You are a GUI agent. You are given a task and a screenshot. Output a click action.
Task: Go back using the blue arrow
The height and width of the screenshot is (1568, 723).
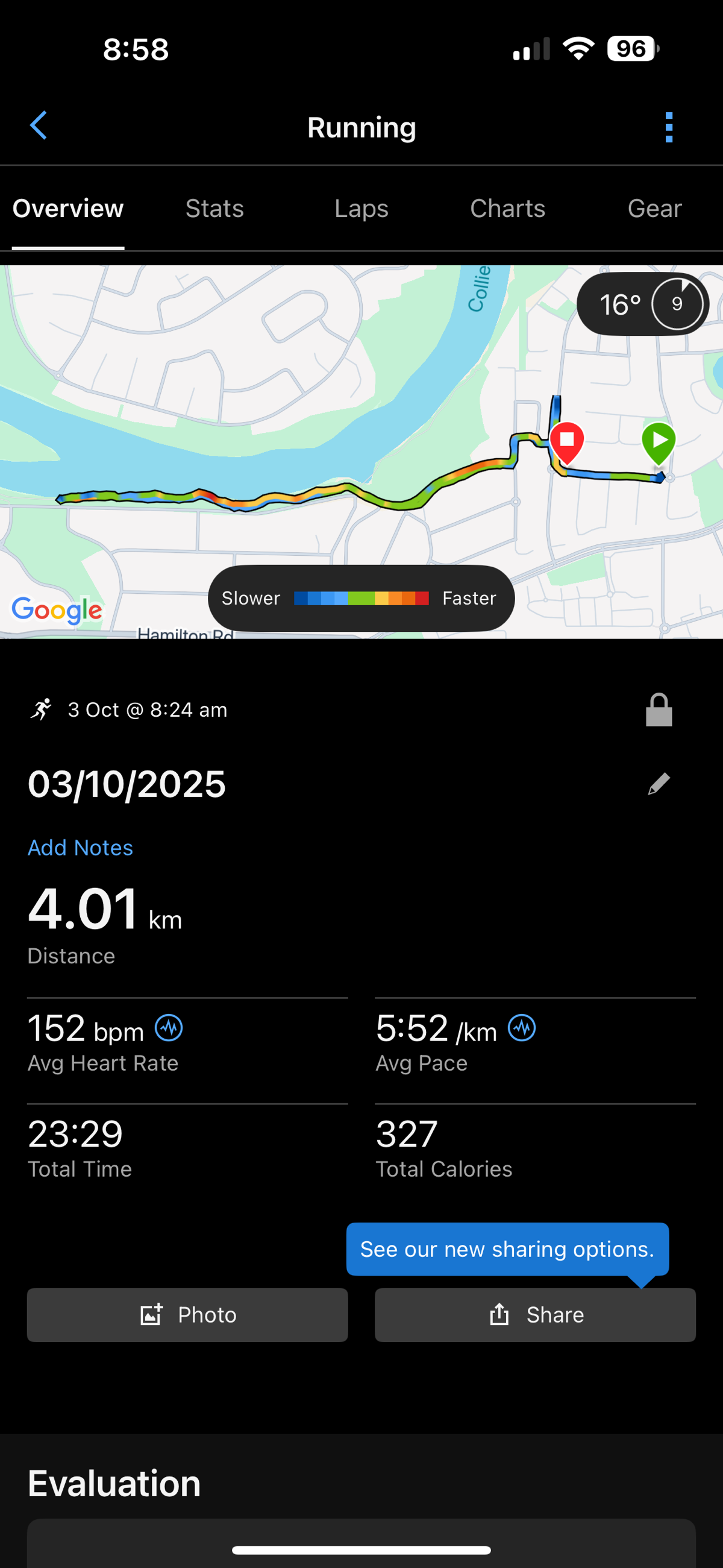point(39,125)
